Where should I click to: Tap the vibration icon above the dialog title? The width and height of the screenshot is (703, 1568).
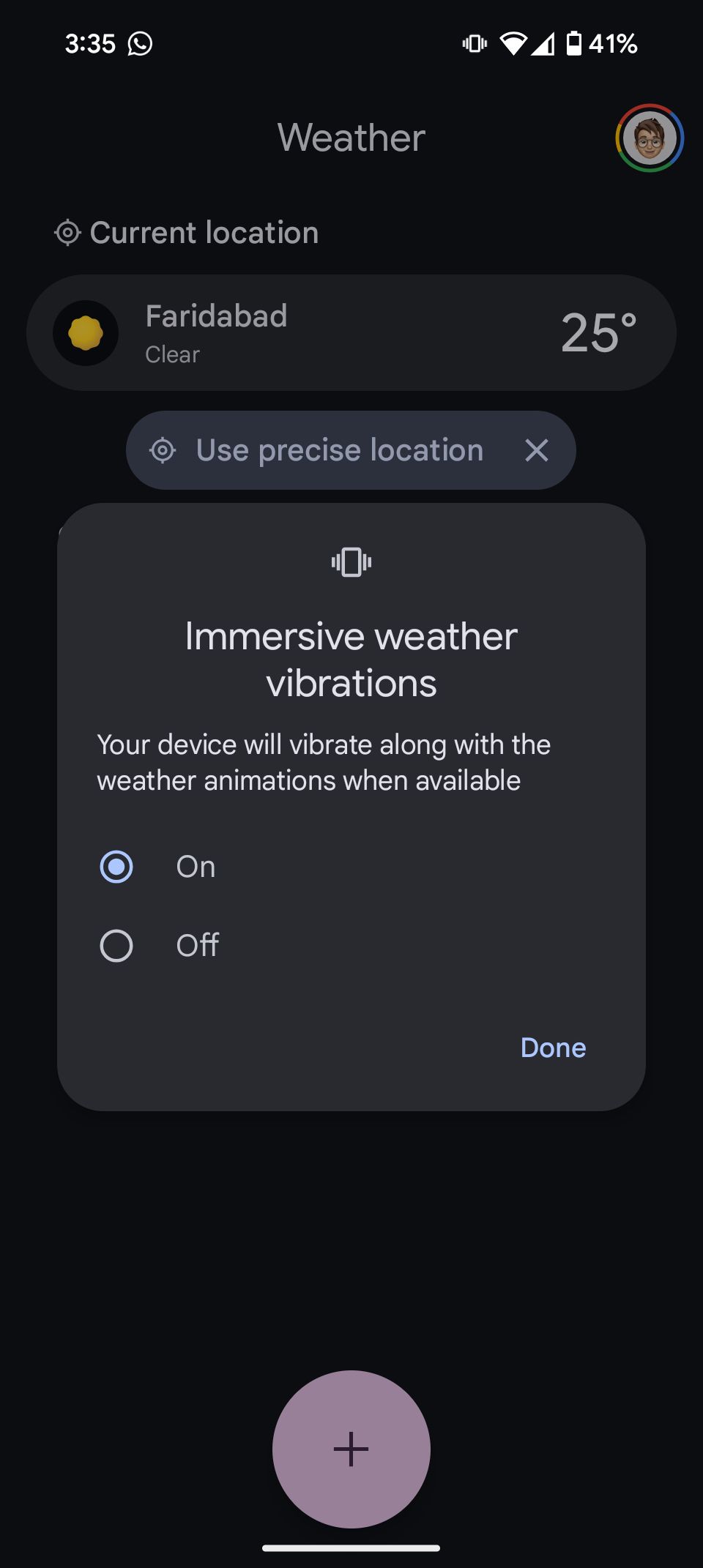tap(351, 562)
